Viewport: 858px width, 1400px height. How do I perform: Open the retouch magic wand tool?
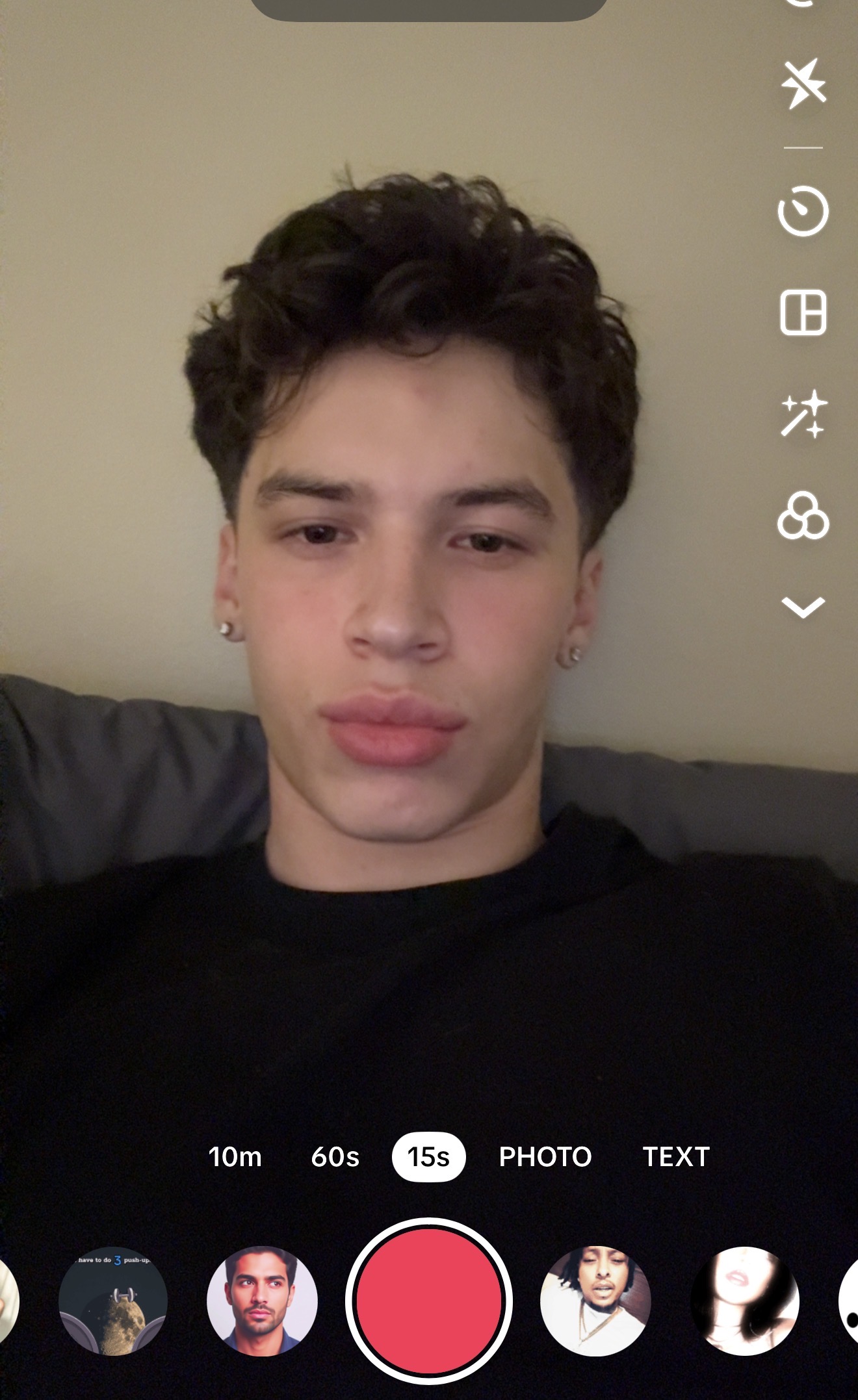pos(803,414)
